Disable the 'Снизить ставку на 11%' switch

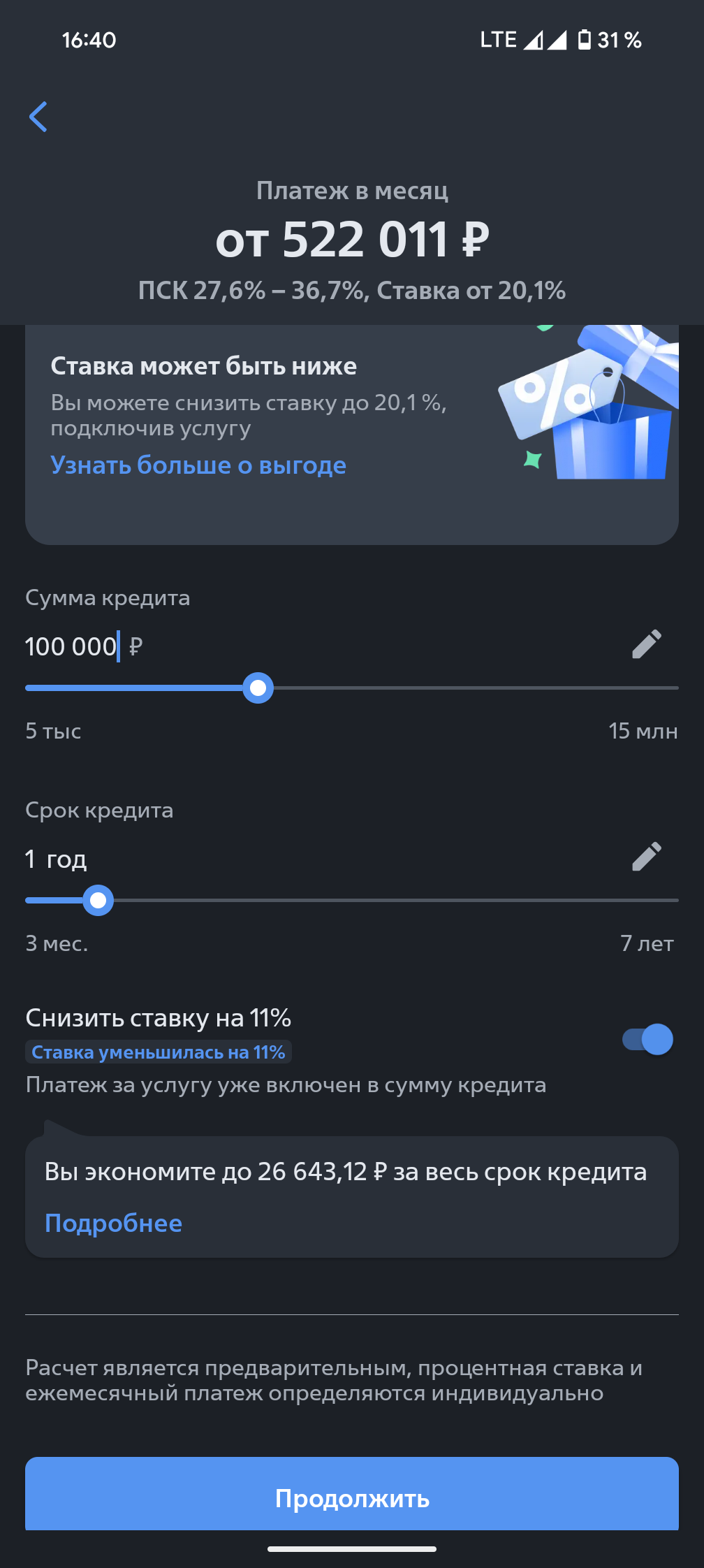(x=648, y=1040)
